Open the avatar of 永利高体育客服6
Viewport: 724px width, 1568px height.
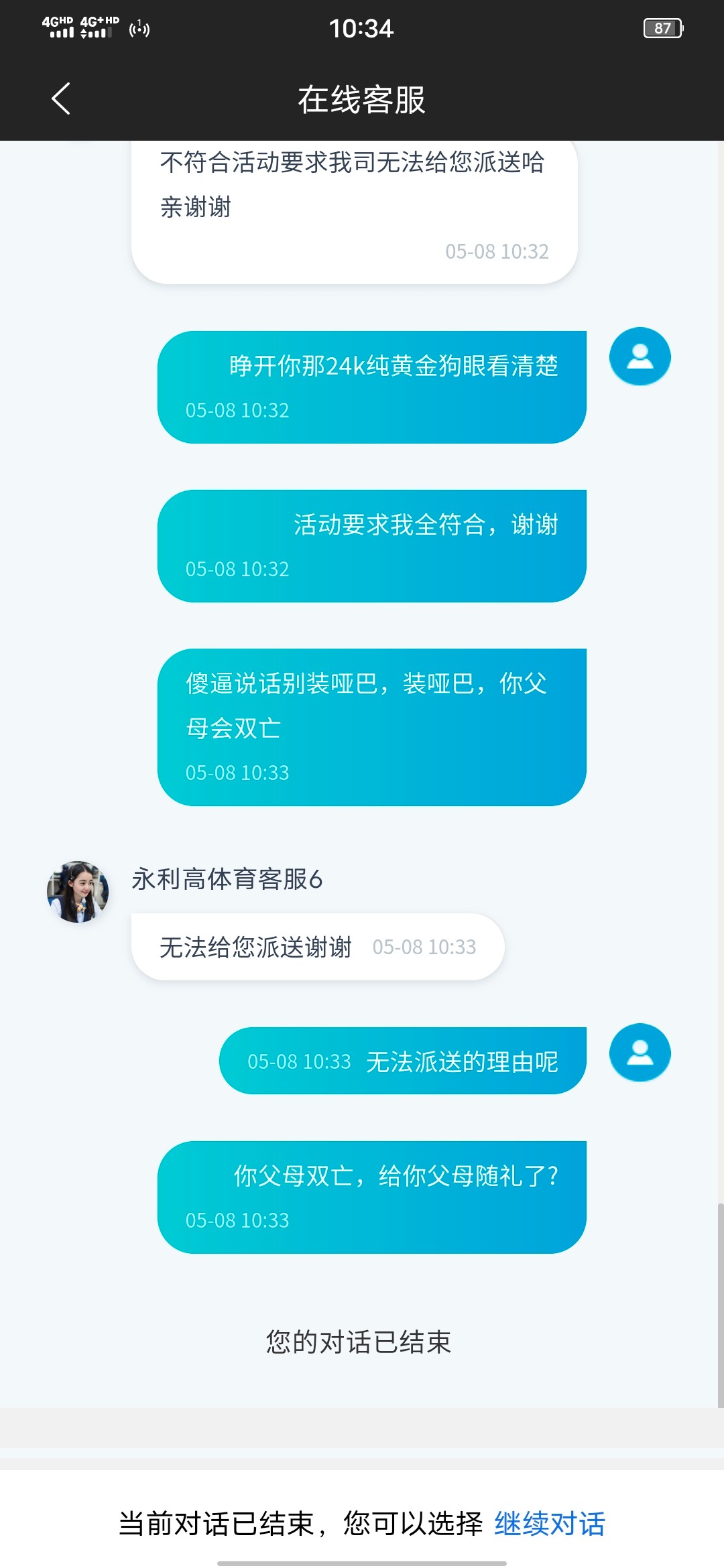coord(78,892)
